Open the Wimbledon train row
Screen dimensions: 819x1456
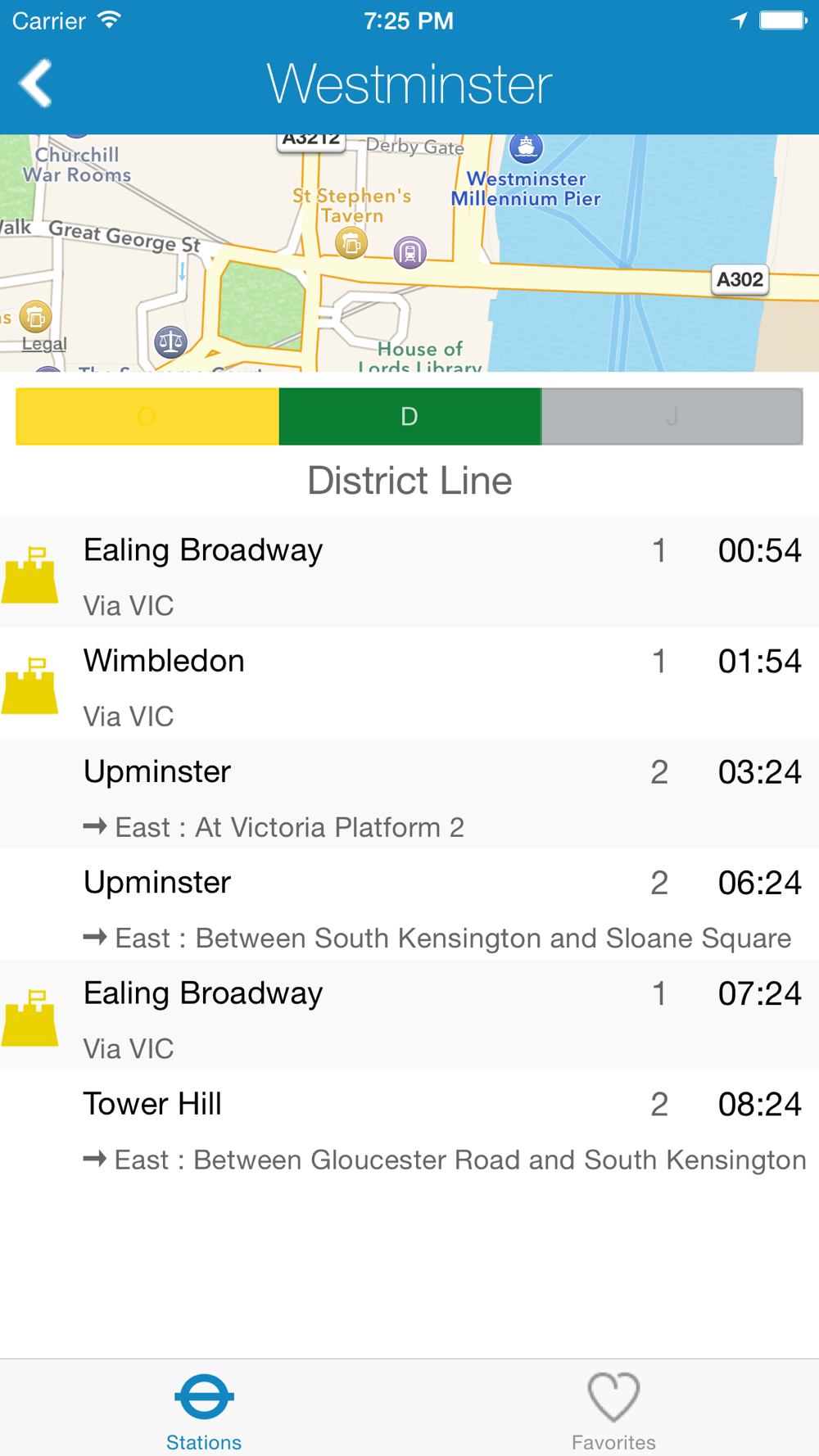point(409,683)
